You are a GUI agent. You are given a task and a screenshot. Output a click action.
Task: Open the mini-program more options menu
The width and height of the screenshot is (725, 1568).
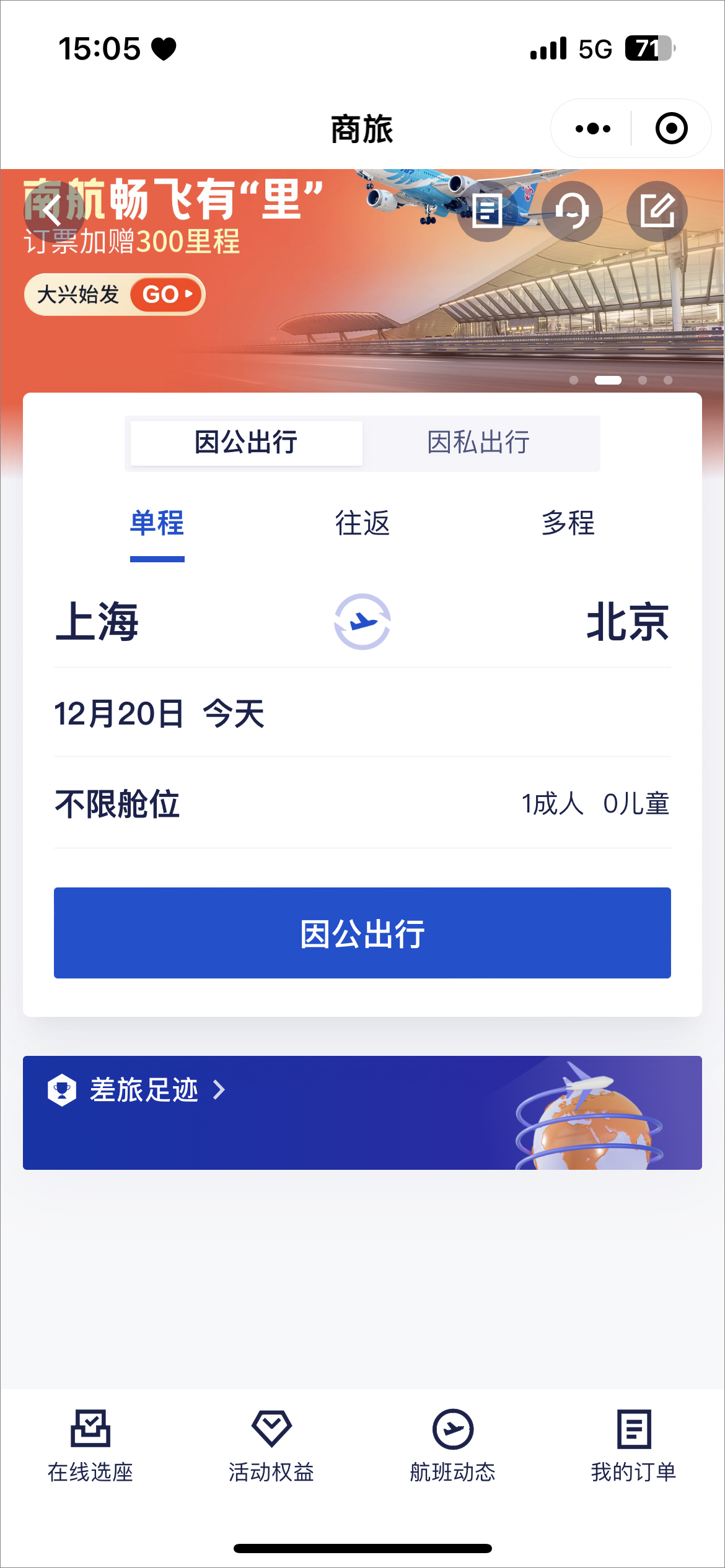[x=591, y=128]
